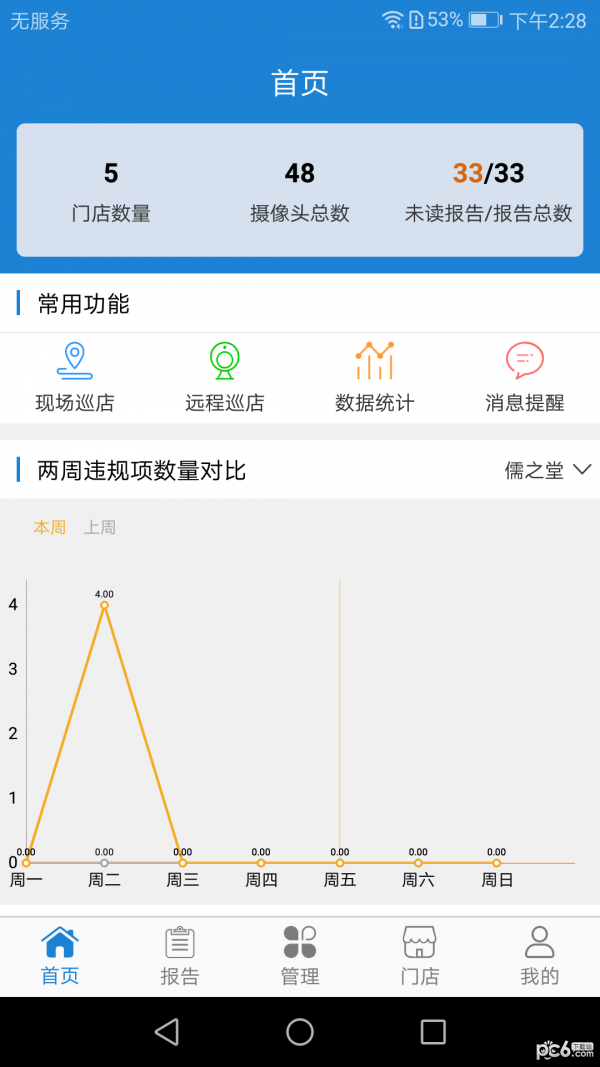Toggle the 上周 chart legend
The width and height of the screenshot is (600, 1067).
point(99,527)
